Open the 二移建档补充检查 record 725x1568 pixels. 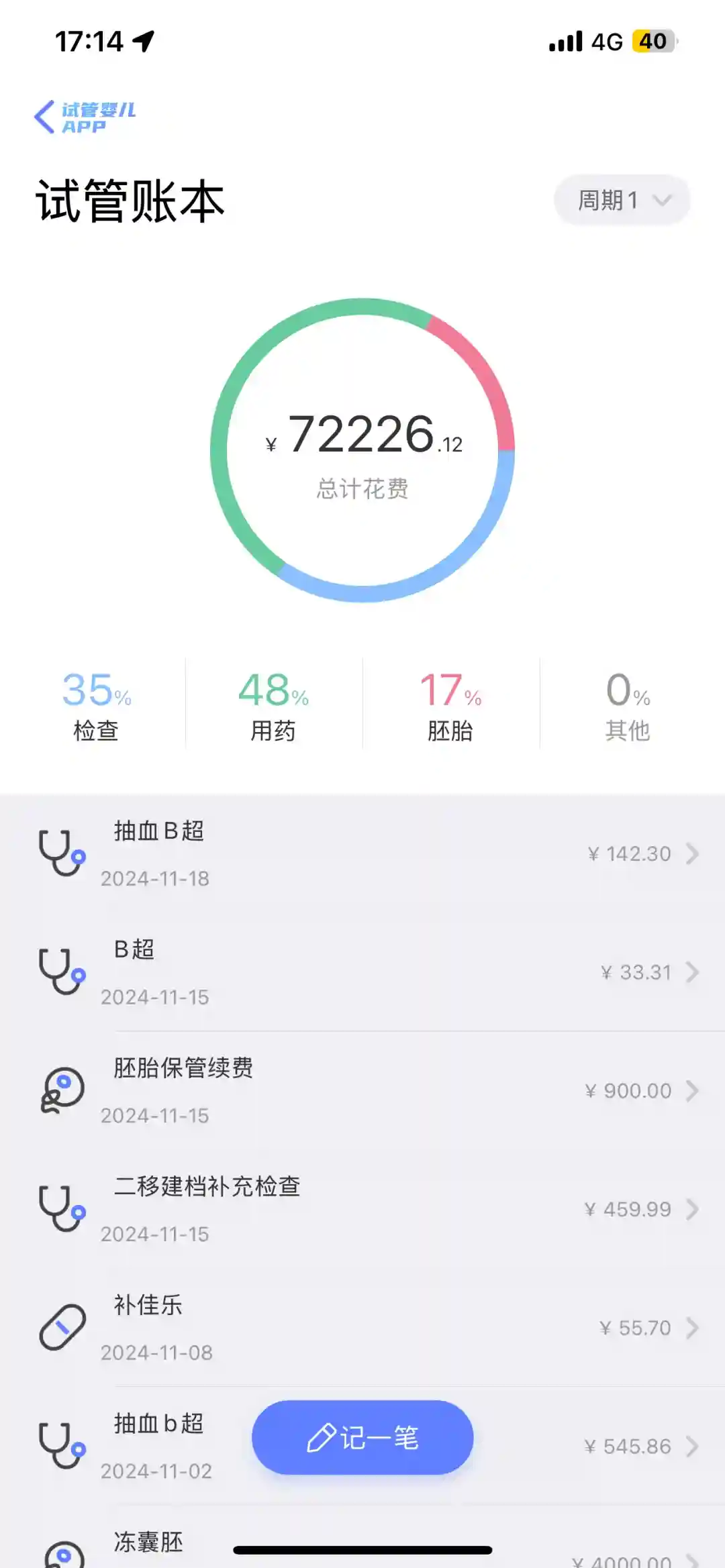coord(362,1209)
